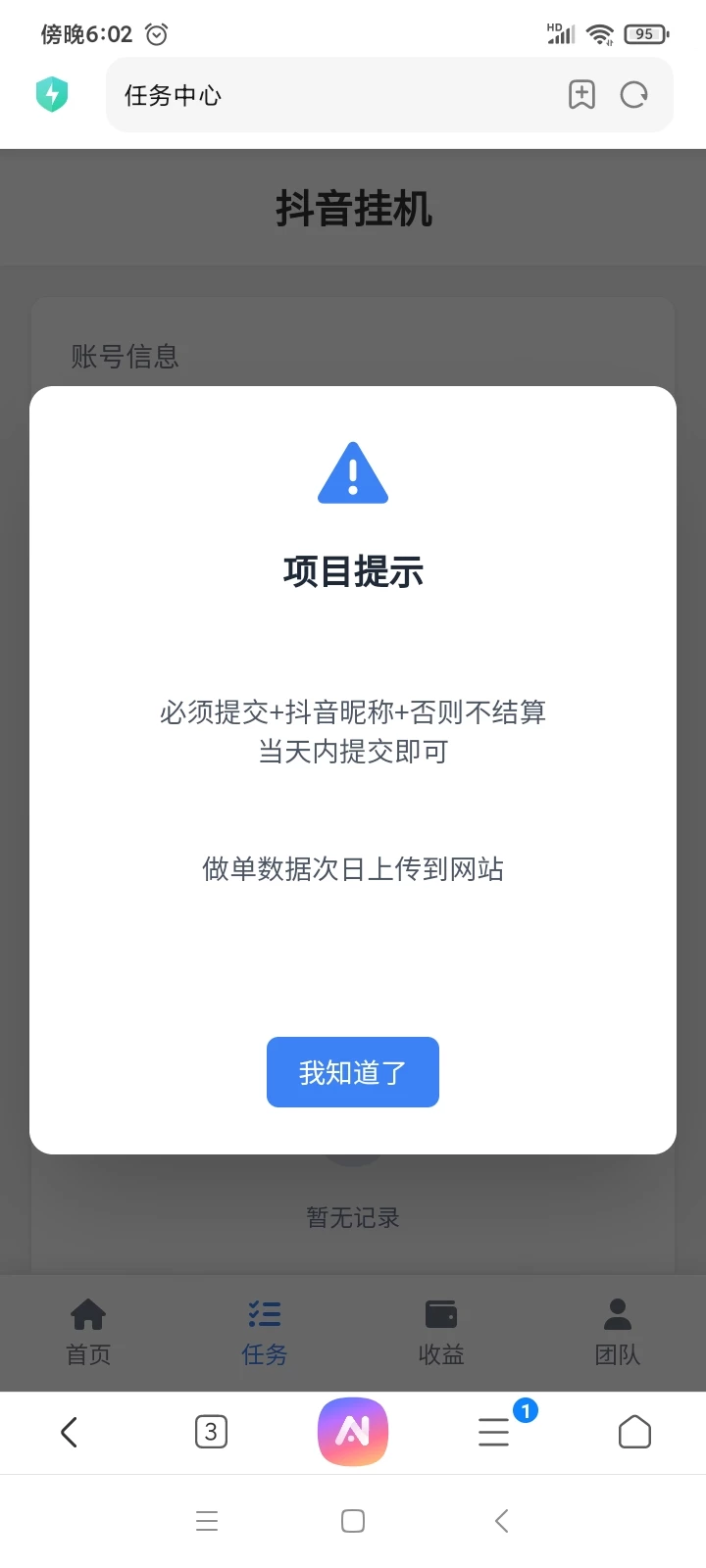
Task: Open the 收益 earnings wallet icon
Action: (x=440, y=1313)
